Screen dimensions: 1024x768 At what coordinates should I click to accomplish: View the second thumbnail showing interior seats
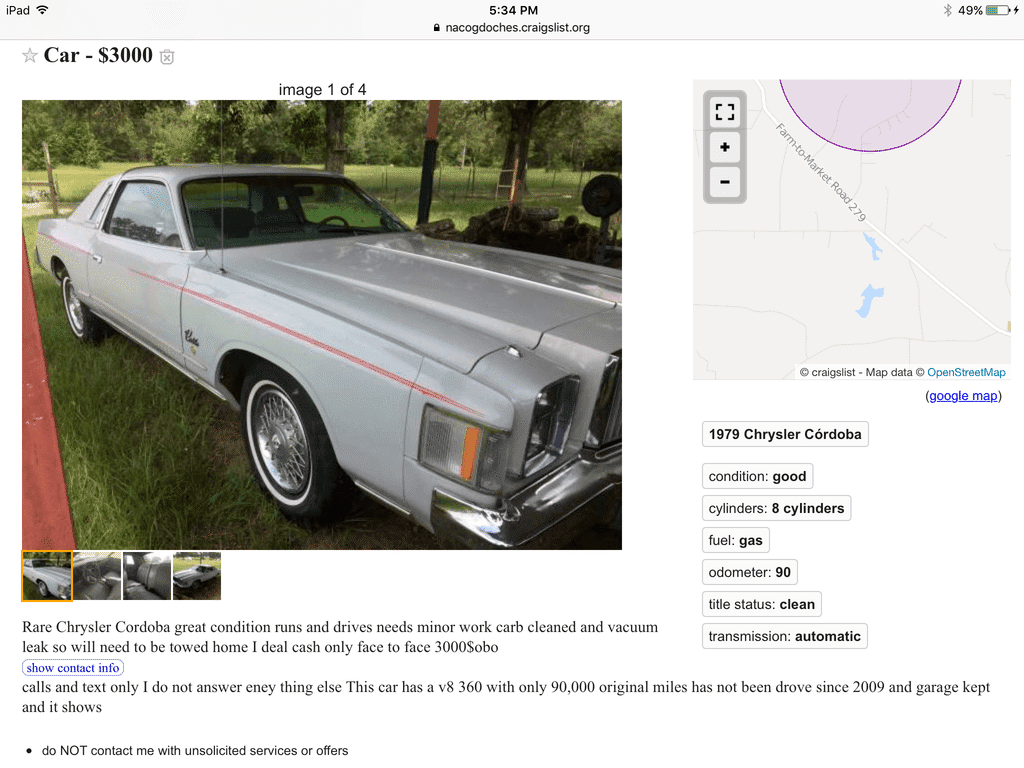tap(97, 576)
